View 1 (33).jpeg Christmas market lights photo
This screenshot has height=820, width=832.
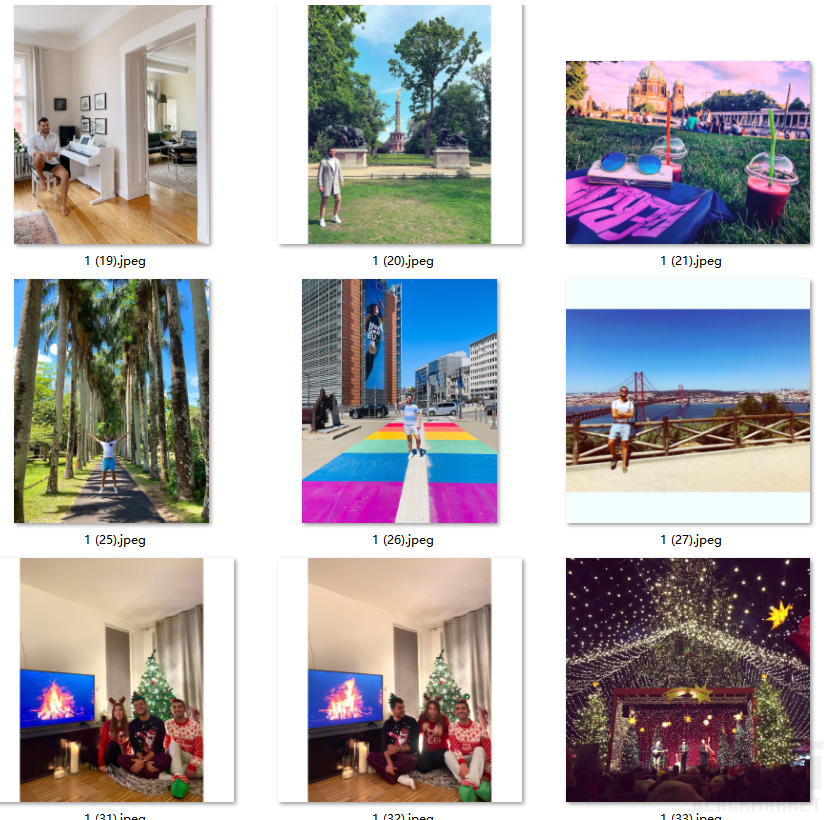pos(687,680)
